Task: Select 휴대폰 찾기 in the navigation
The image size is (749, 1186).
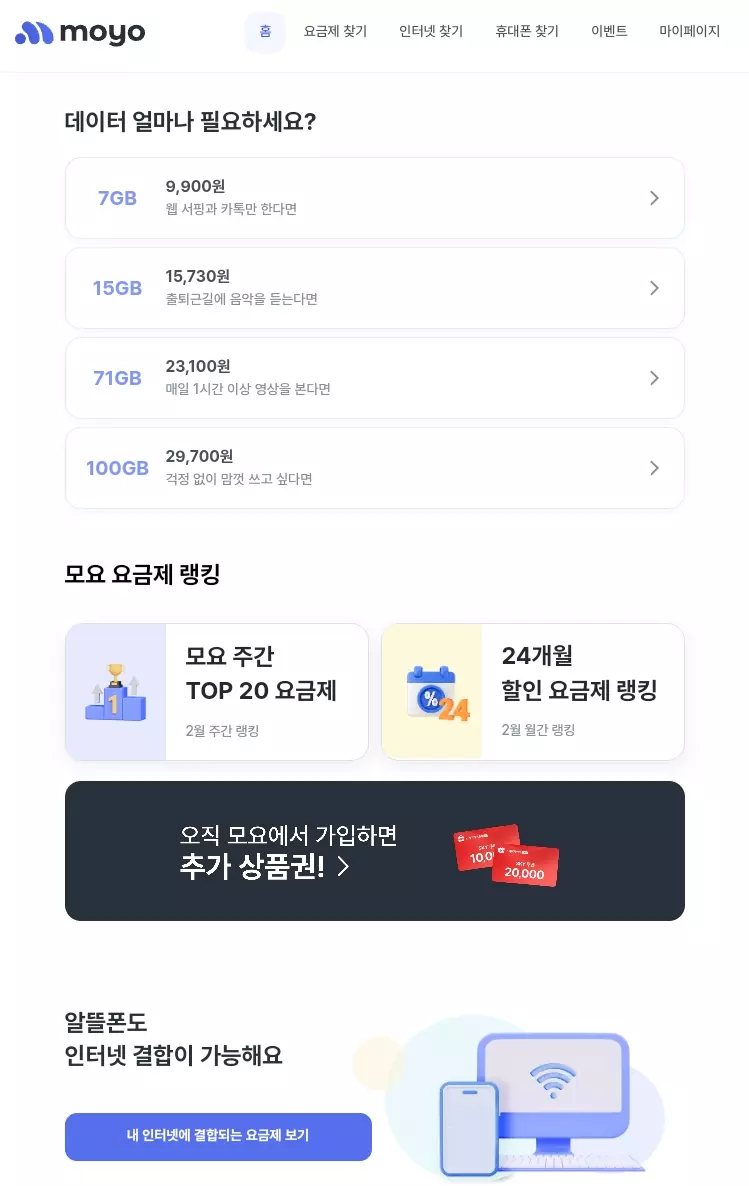Action: coord(526,31)
